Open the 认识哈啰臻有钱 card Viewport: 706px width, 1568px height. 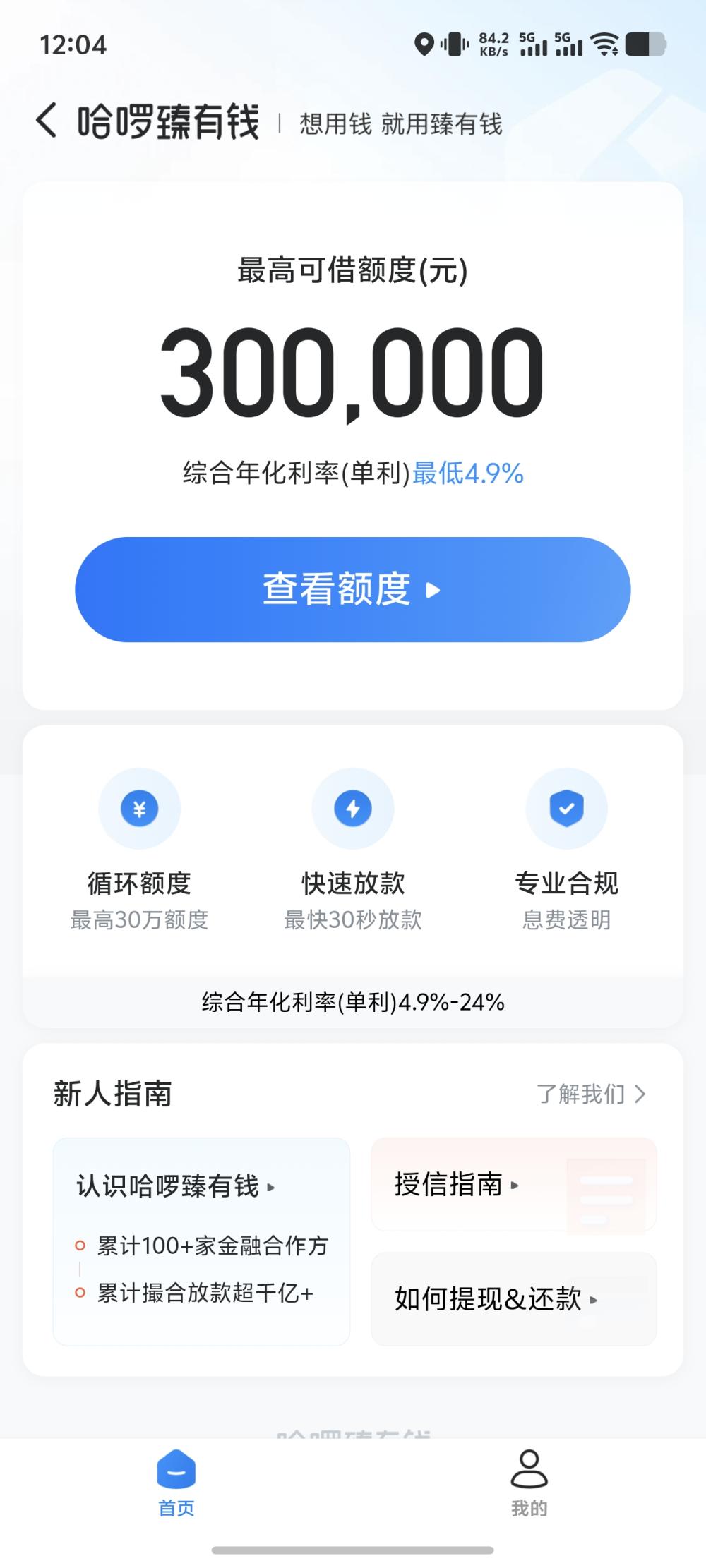[201, 1241]
